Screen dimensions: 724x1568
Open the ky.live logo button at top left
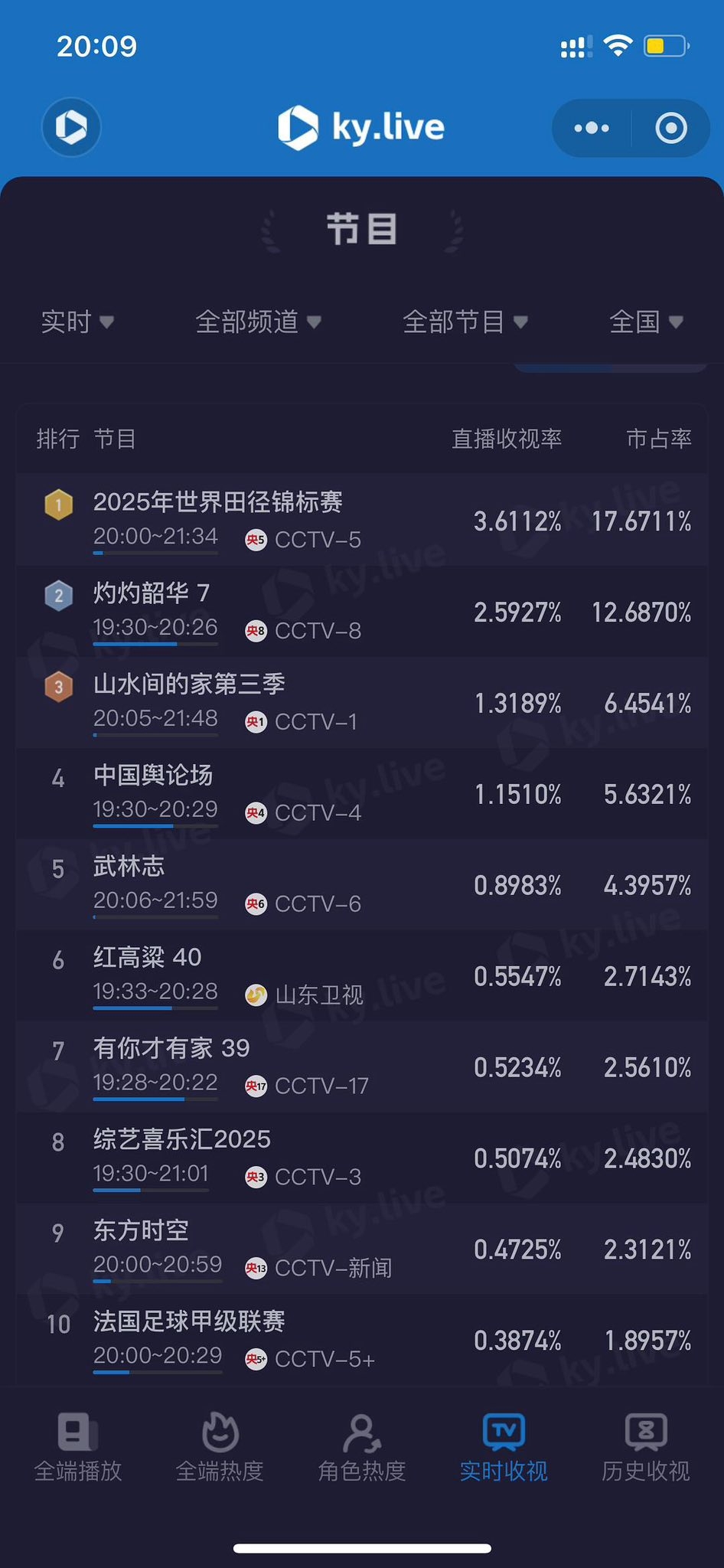point(71,127)
